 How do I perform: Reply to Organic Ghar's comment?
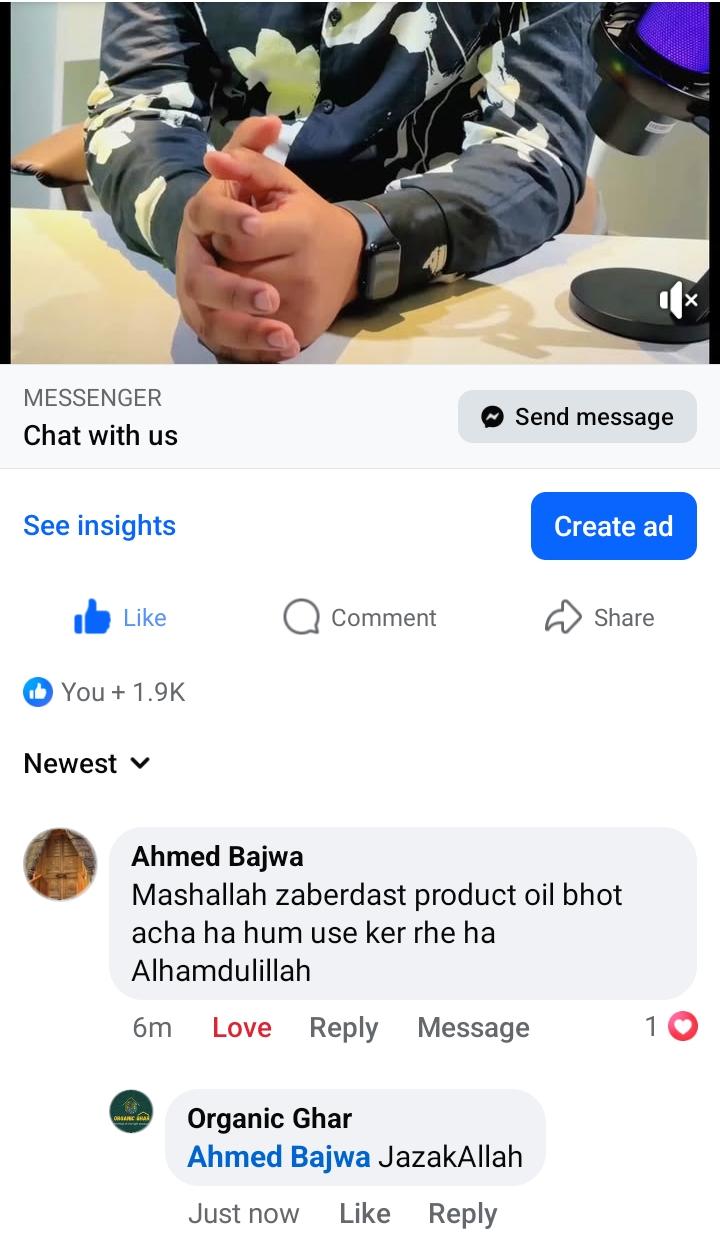pos(462,1214)
